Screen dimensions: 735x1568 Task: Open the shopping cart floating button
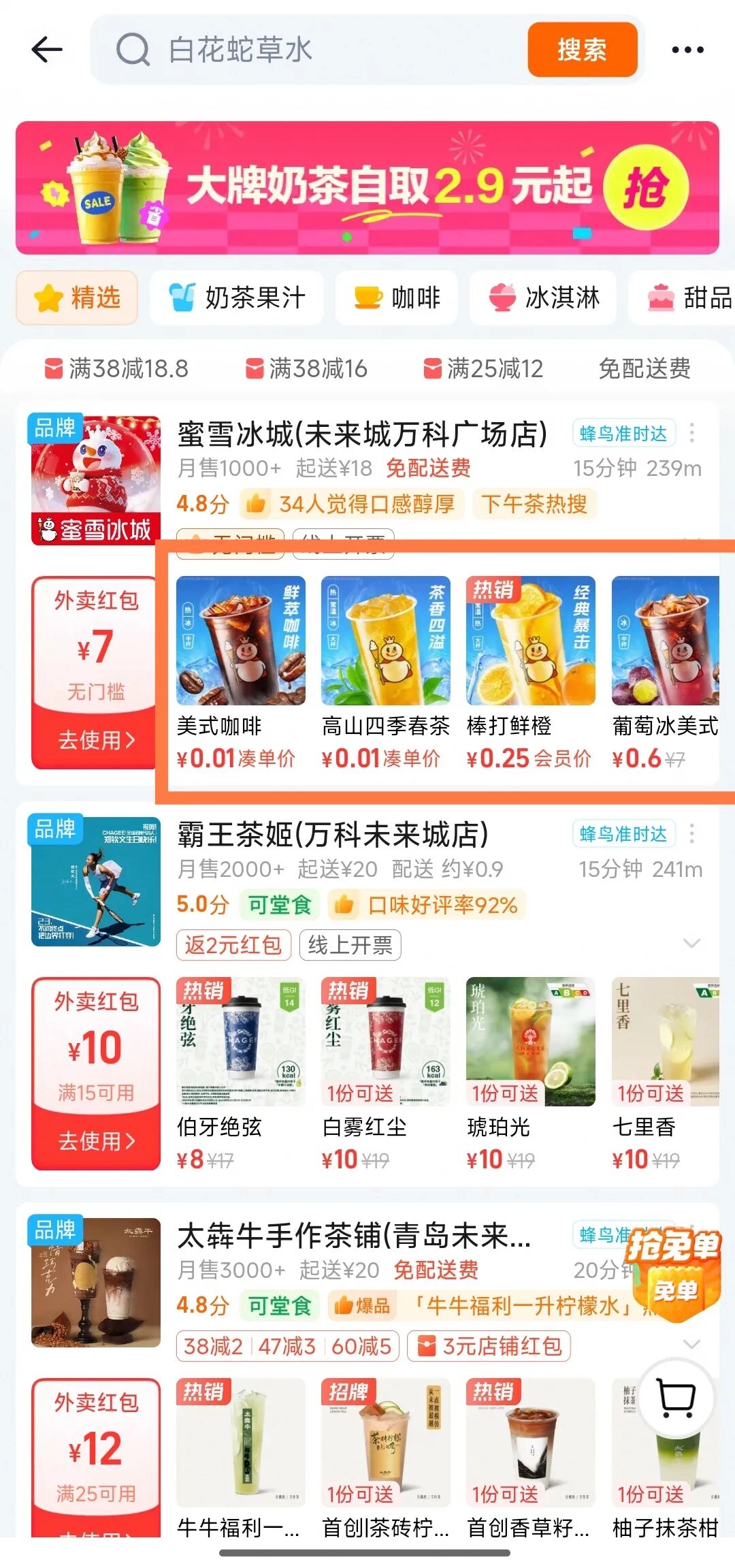676,1398
